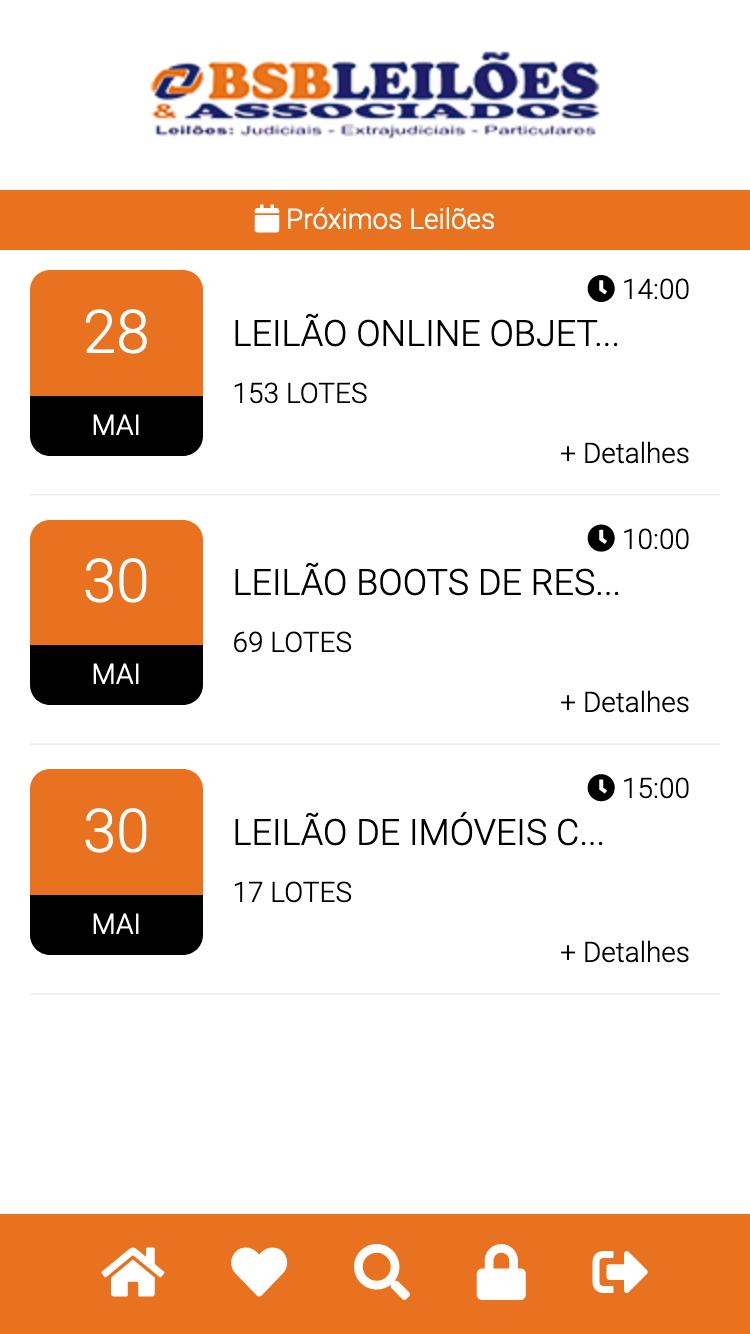Open favorites heart icon

(258, 1273)
